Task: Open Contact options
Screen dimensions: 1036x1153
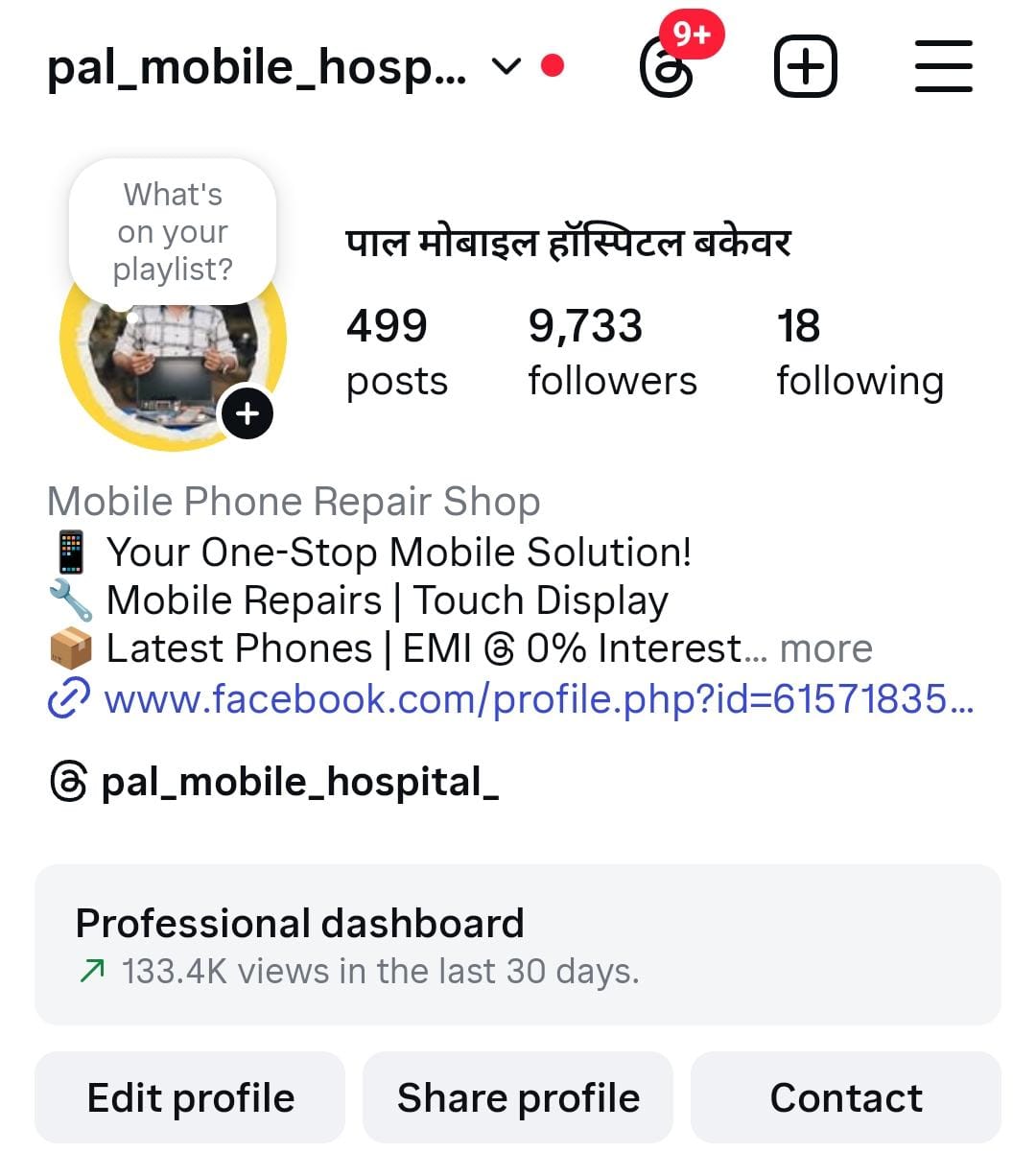Action: coord(845,1097)
